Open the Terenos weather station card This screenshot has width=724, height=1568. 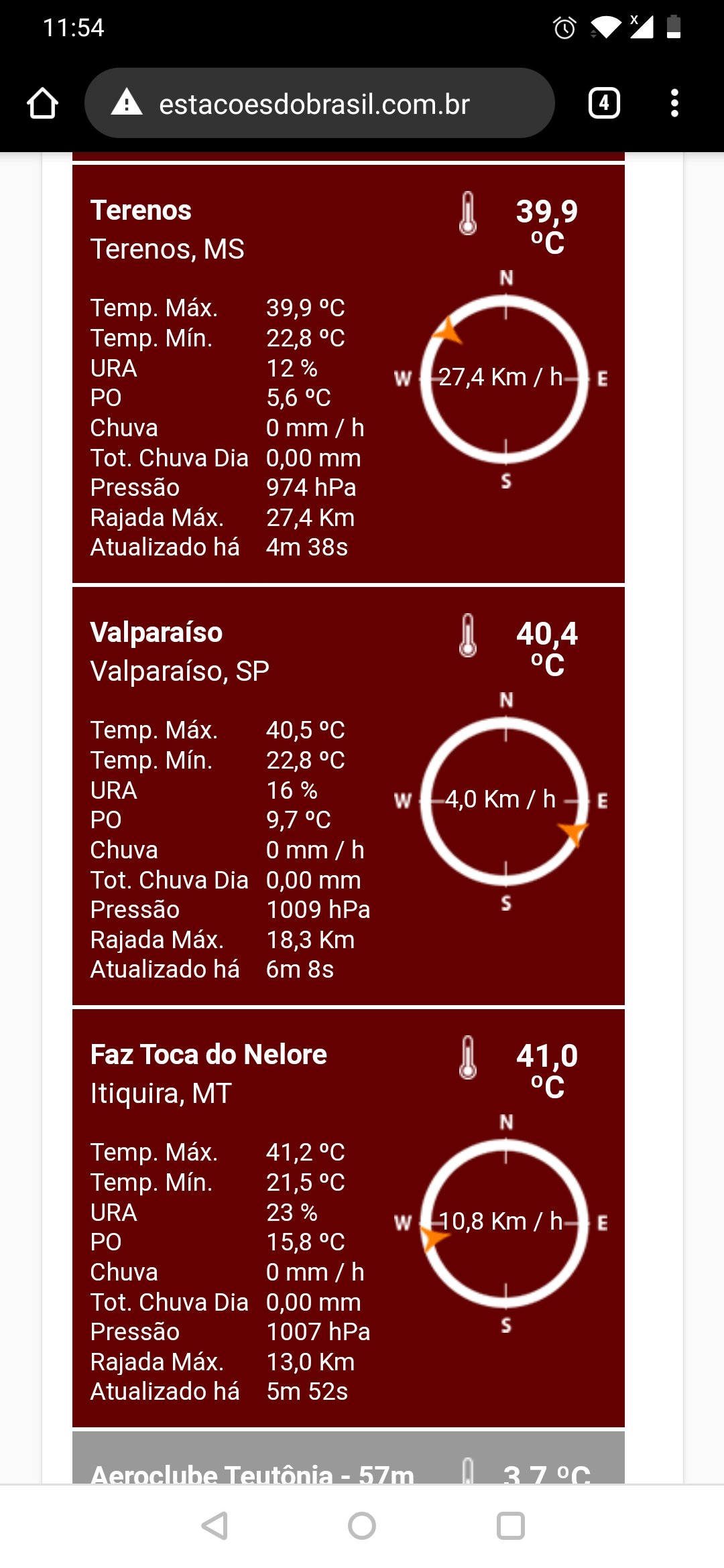click(349, 374)
